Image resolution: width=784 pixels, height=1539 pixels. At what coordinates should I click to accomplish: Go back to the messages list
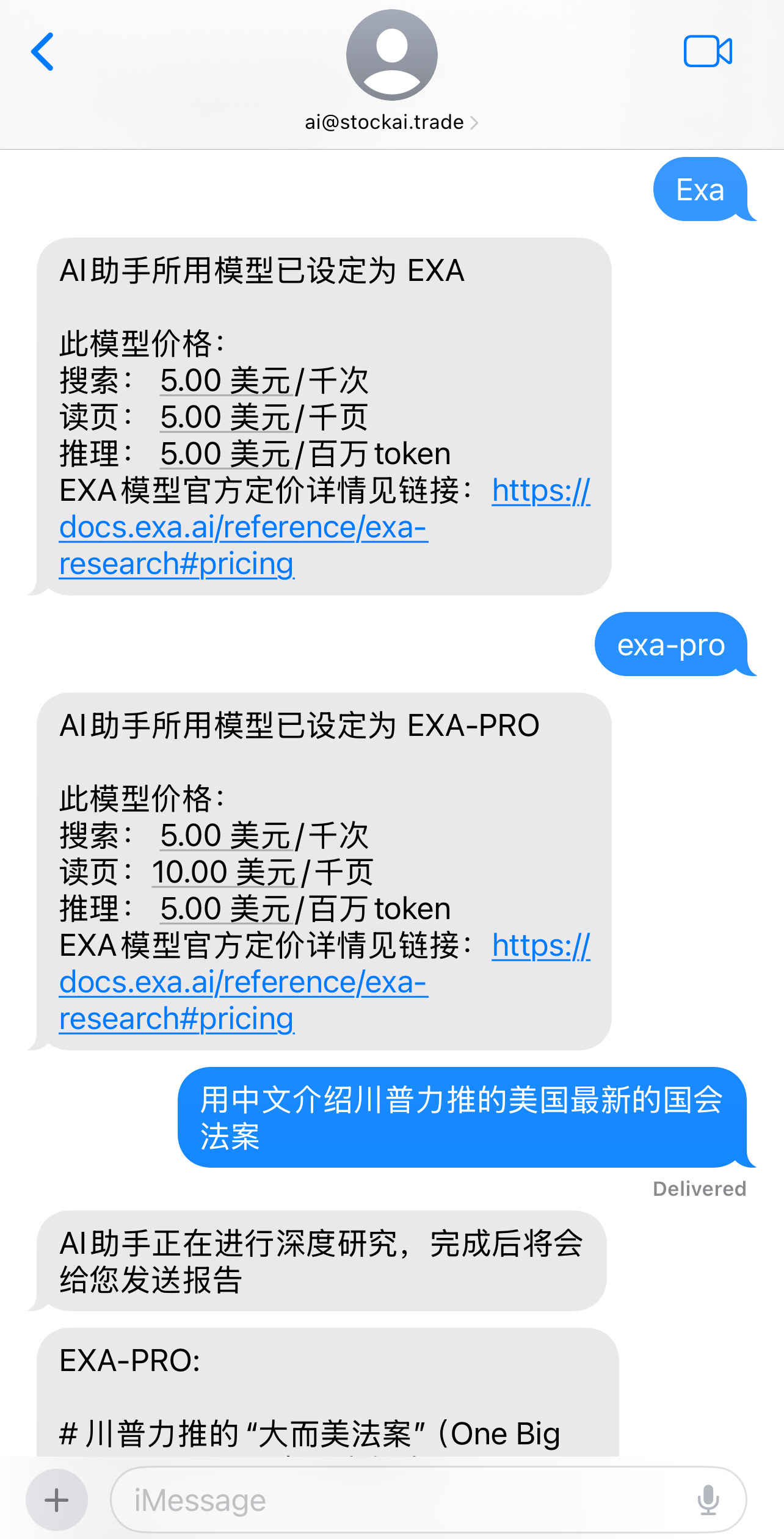(x=42, y=52)
